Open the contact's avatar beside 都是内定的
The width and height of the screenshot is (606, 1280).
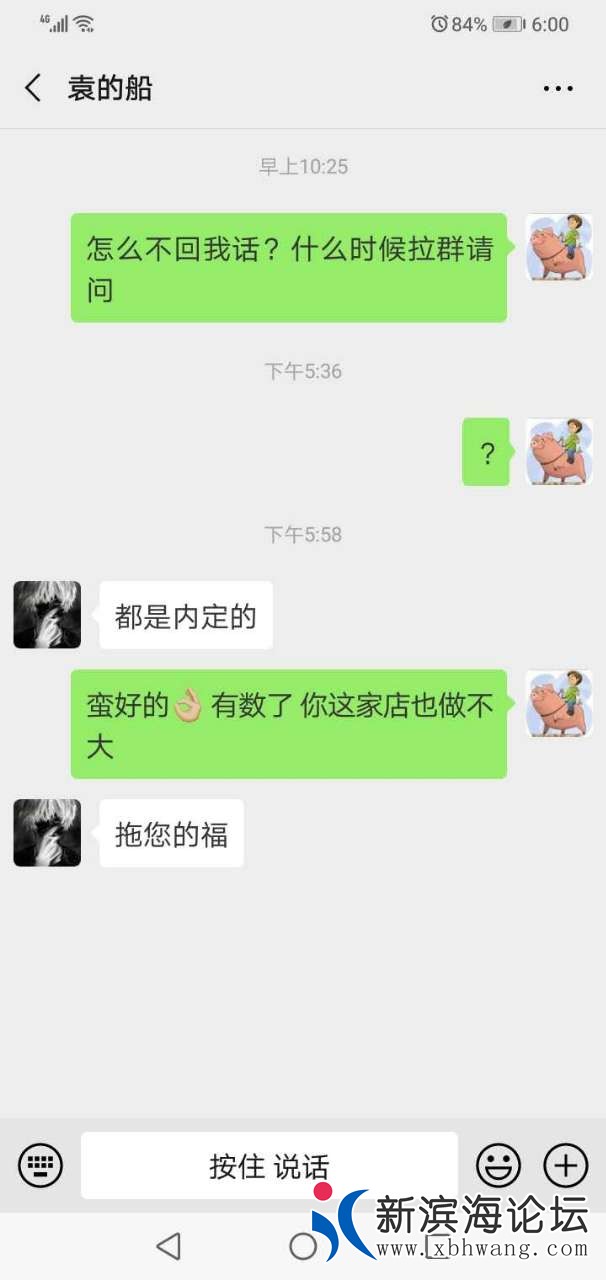[x=47, y=615]
